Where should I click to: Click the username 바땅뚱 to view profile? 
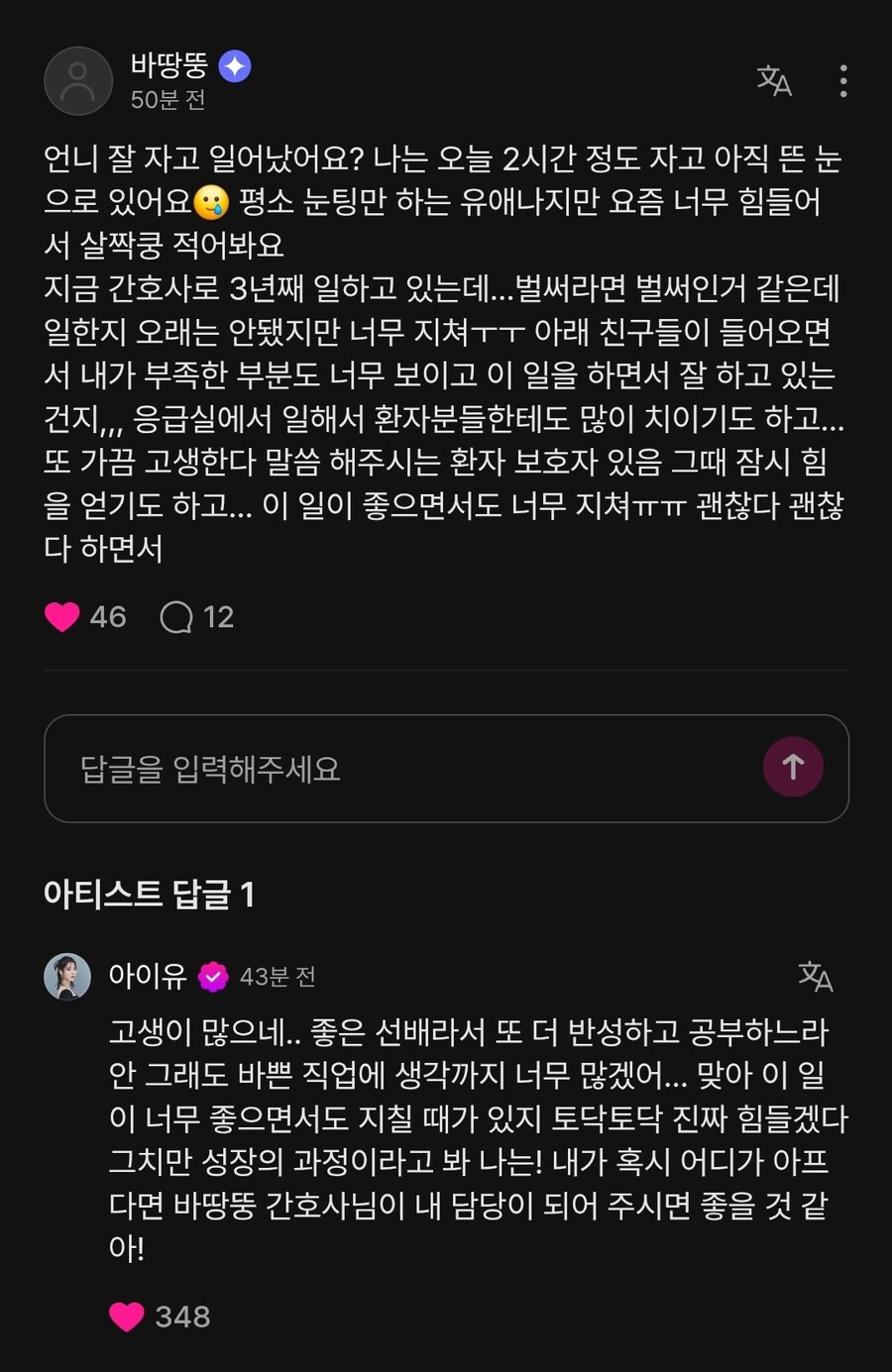(x=170, y=63)
